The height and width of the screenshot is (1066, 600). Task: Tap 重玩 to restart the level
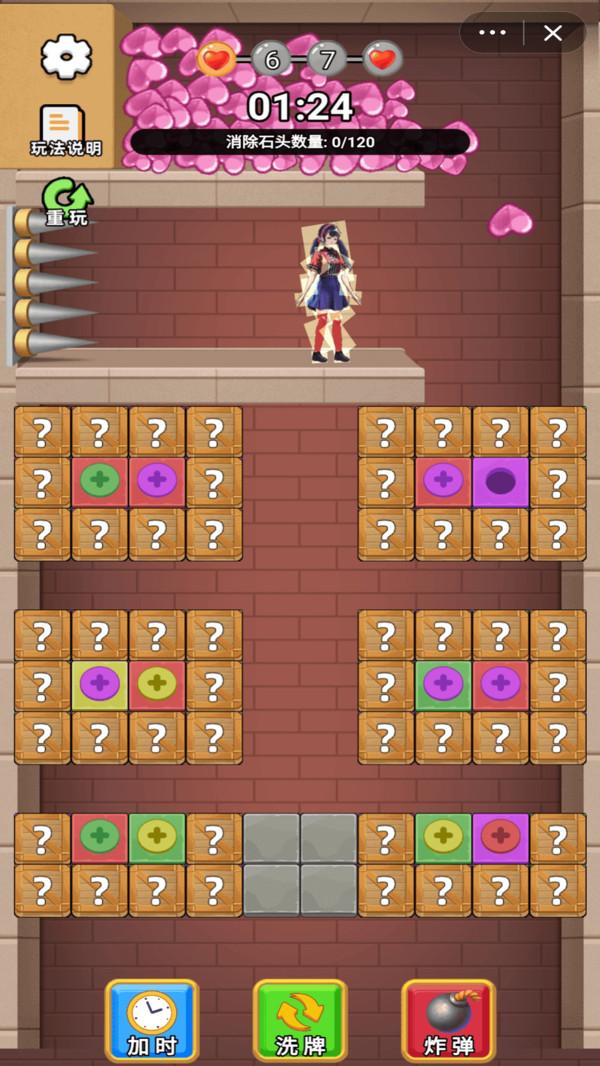point(67,203)
